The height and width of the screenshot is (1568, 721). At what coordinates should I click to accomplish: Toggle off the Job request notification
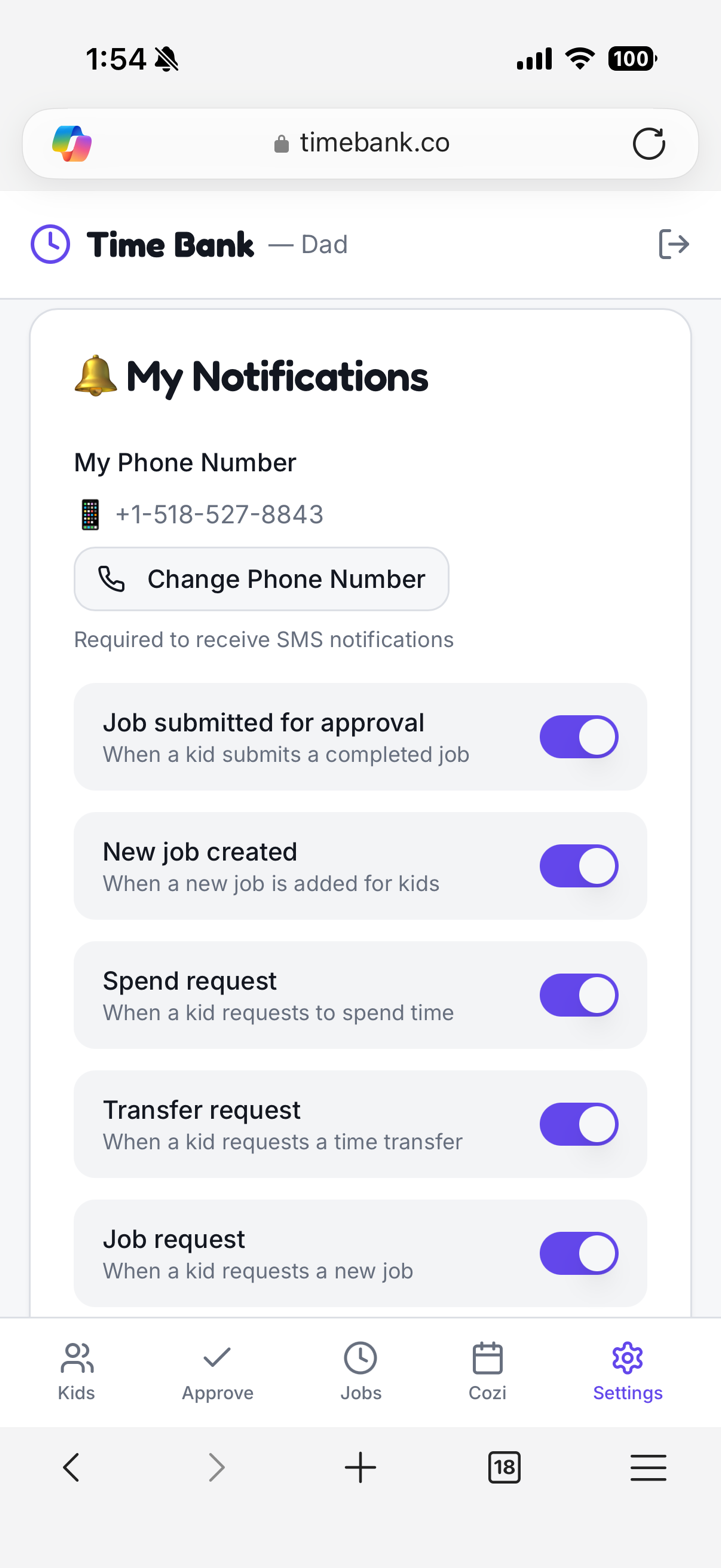click(580, 1253)
